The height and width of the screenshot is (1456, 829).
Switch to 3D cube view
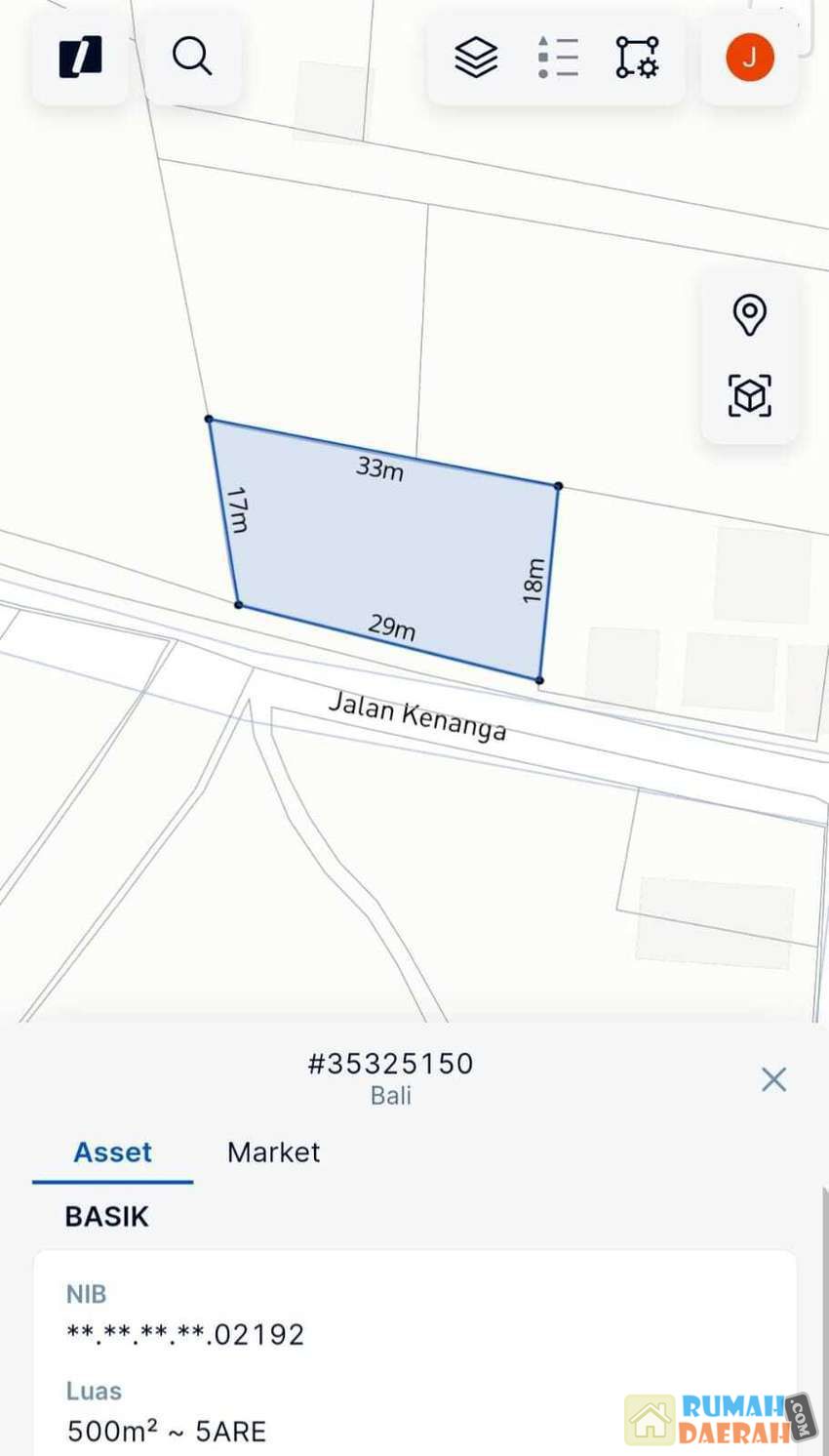(x=749, y=395)
